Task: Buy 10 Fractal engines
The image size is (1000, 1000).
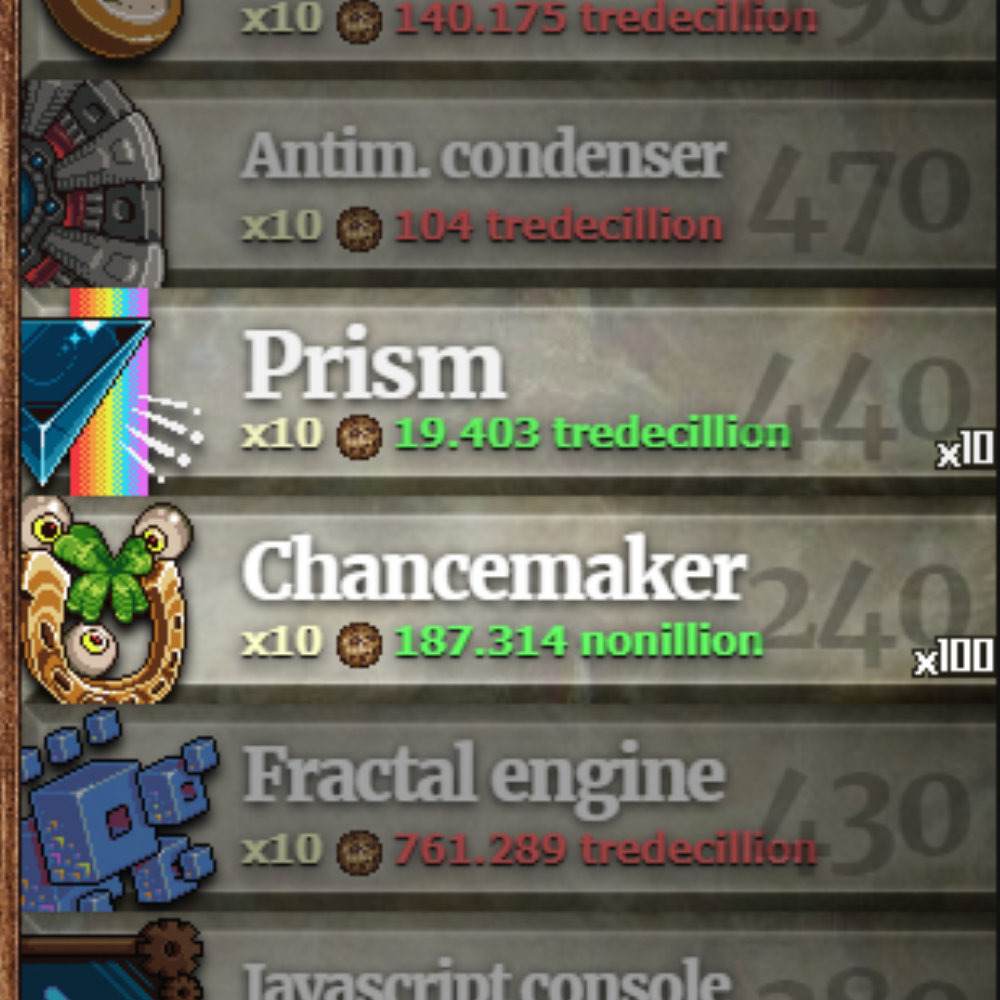Action: pyautogui.click(x=500, y=808)
